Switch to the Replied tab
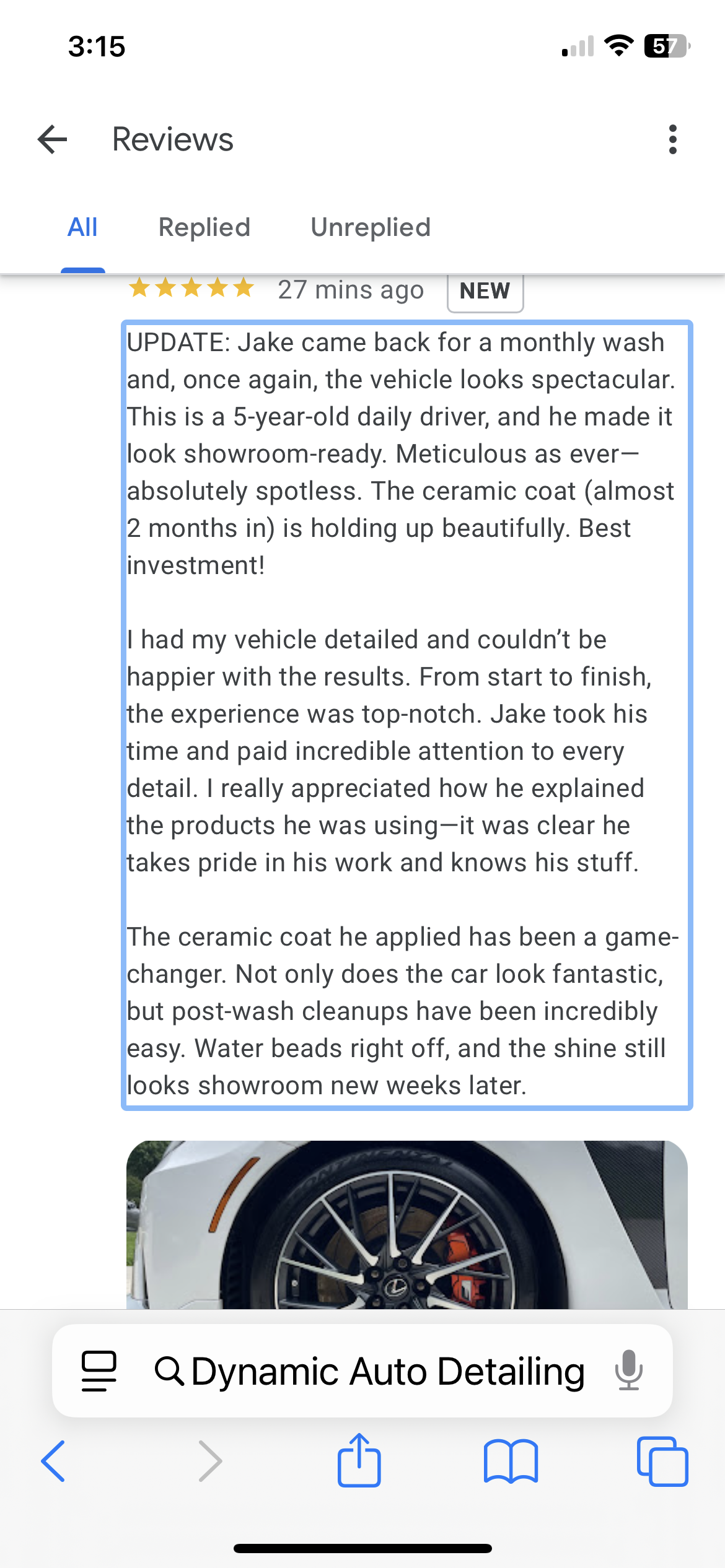This screenshot has width=725, height=1568. [x=204, y=227]
